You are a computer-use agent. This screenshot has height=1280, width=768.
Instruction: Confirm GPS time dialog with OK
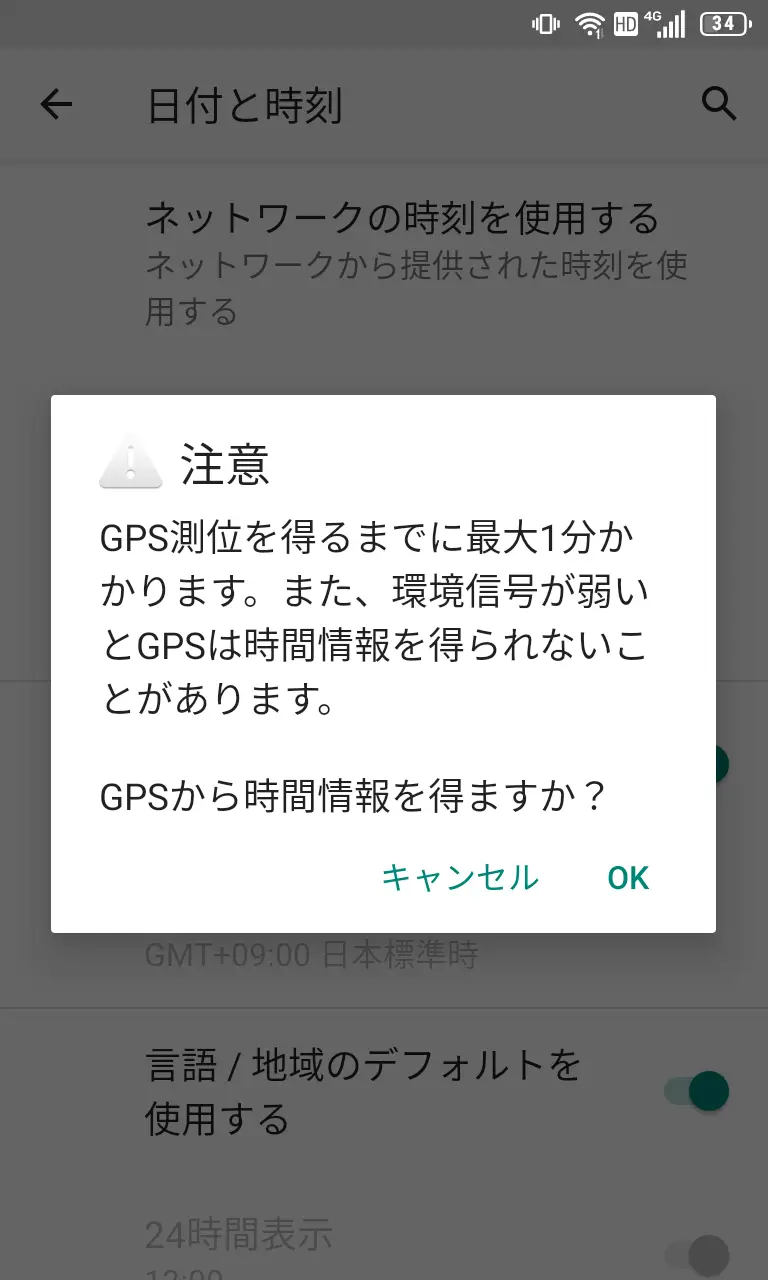628,878
